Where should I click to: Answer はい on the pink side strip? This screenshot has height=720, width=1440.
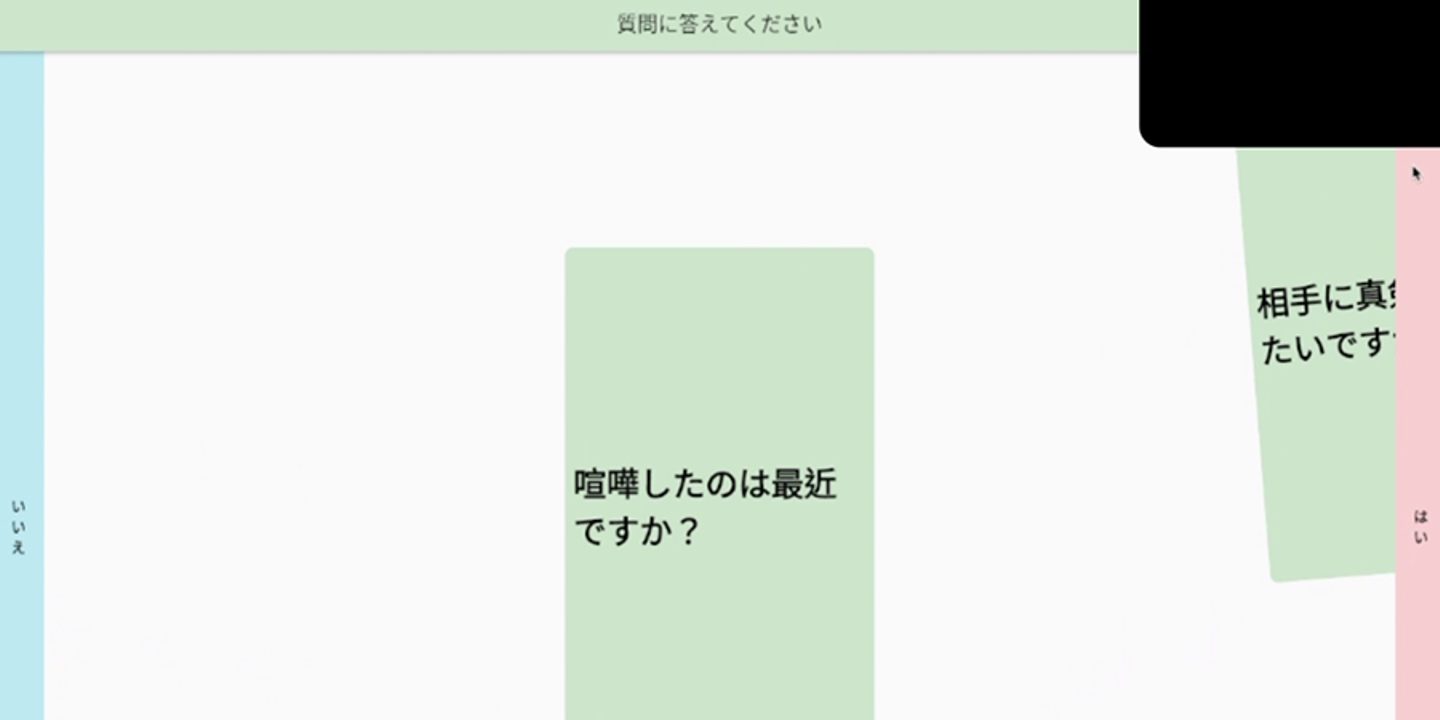1418,527
